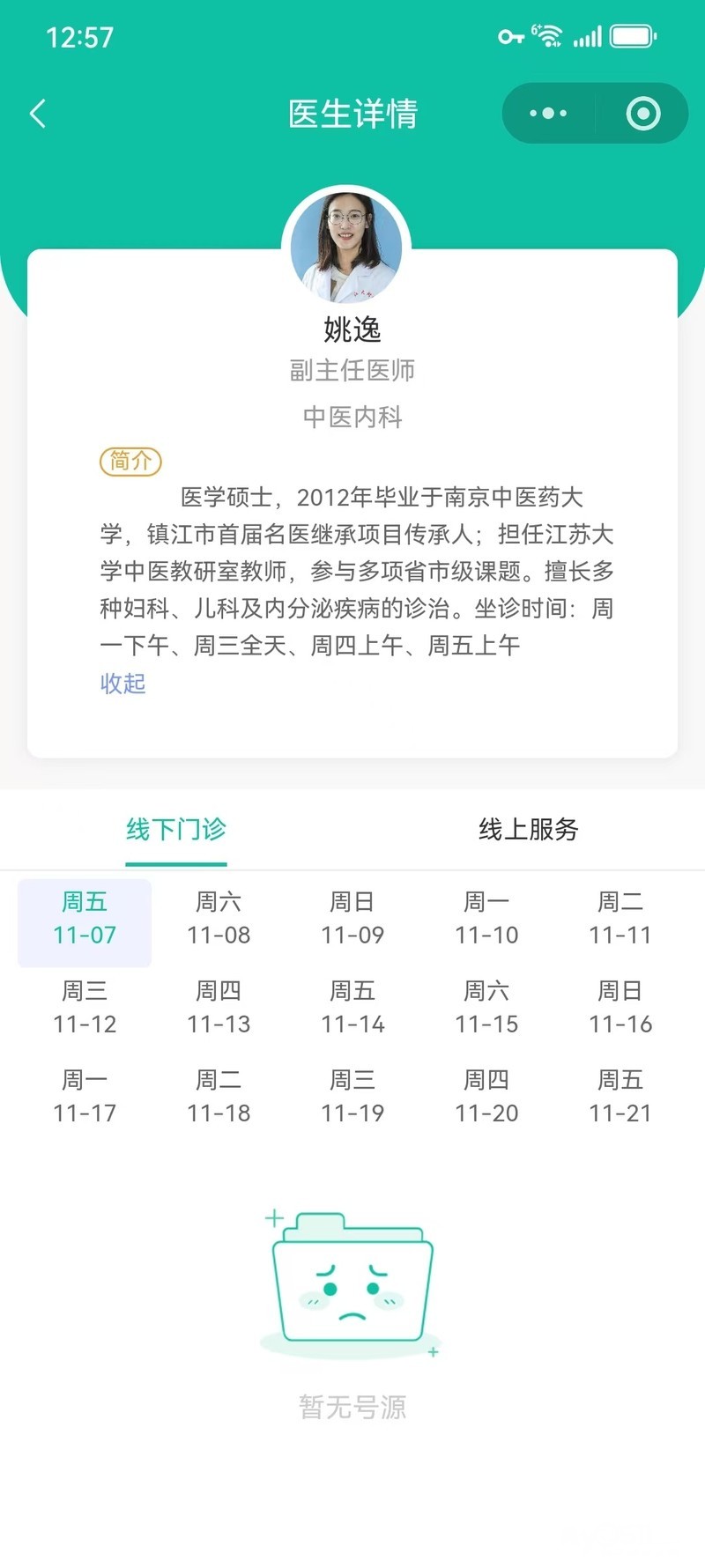The image size is (705, 1568).
Task: Choose 周三 11-12 in the schedule
Action: coord(85,1008)
